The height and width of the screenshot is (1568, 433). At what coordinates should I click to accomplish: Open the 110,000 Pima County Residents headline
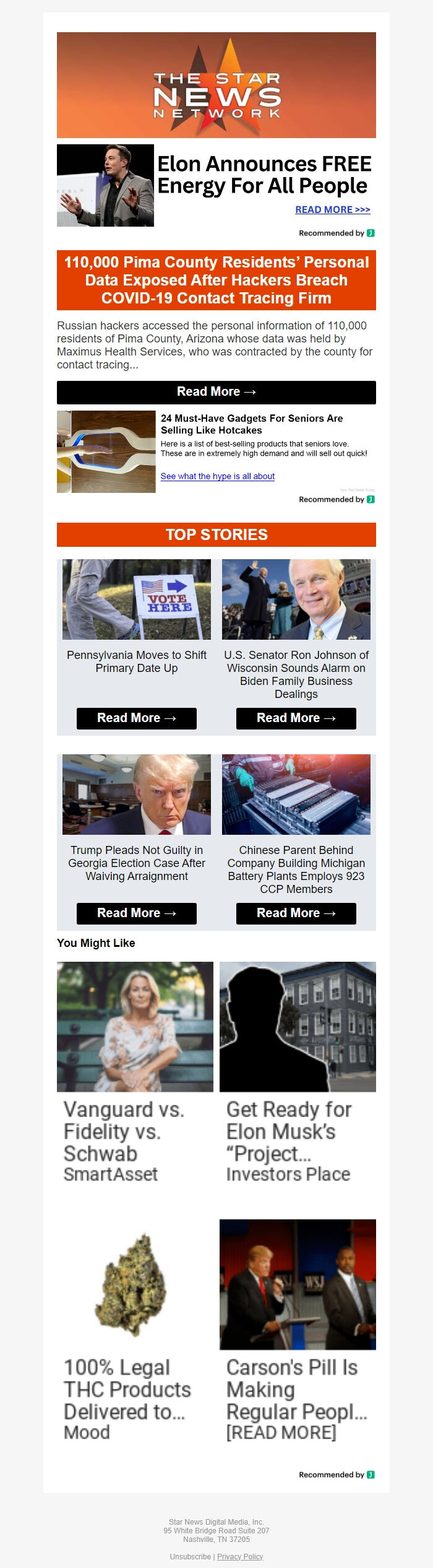tap(216, 280)
